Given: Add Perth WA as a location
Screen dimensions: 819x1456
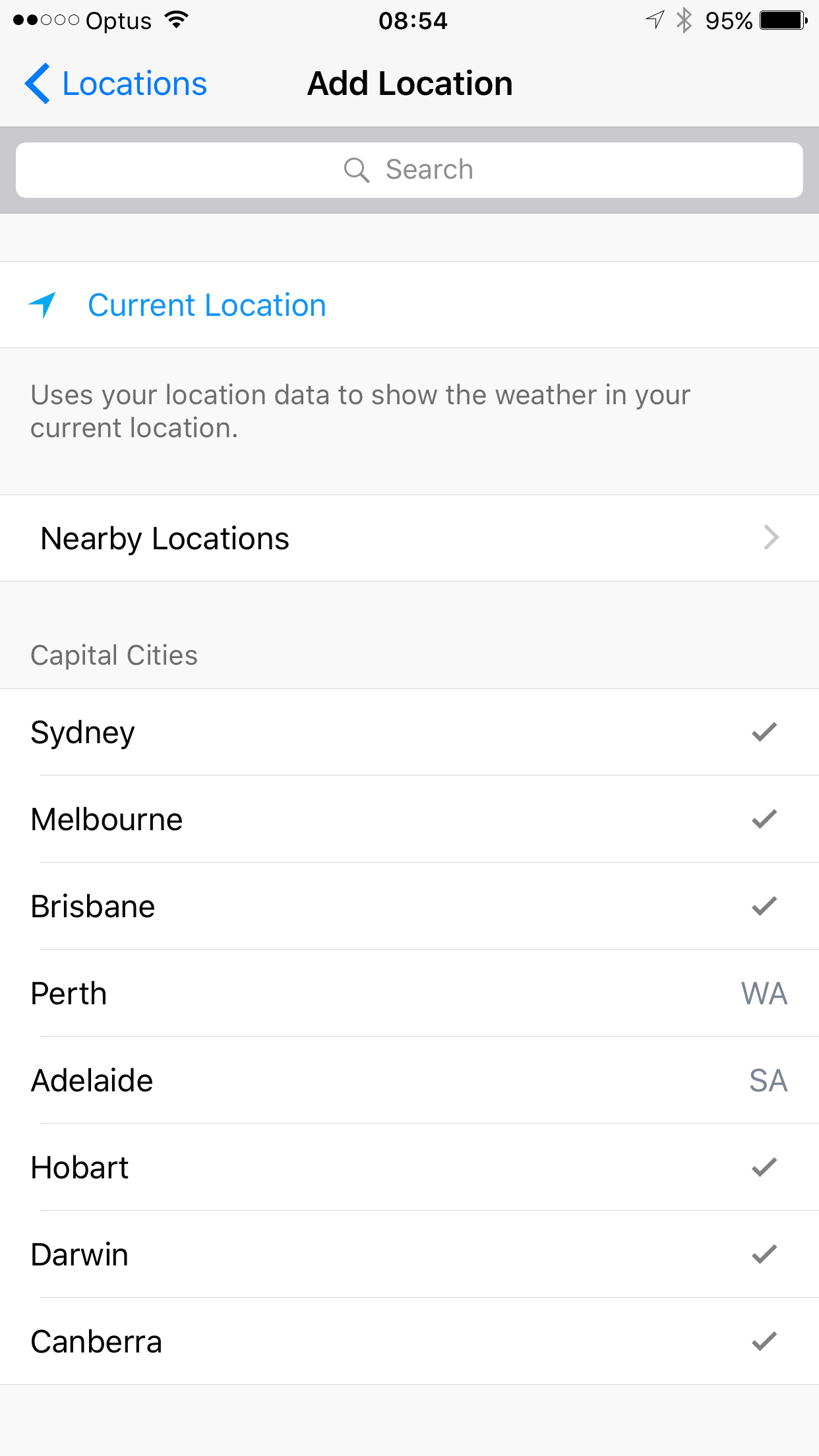Looking at the screenshot, I should (409, 994).
